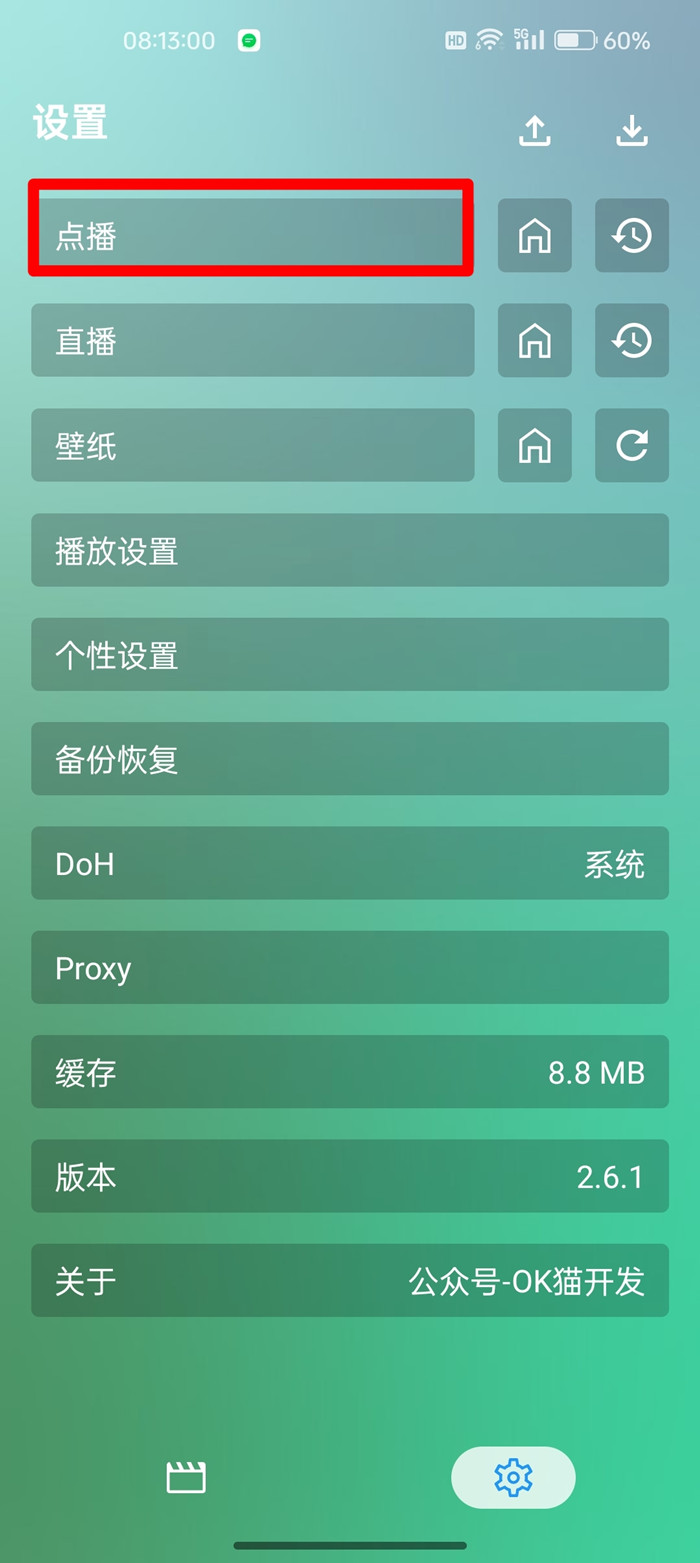Open the 直播 source setting

pos(253,341)
